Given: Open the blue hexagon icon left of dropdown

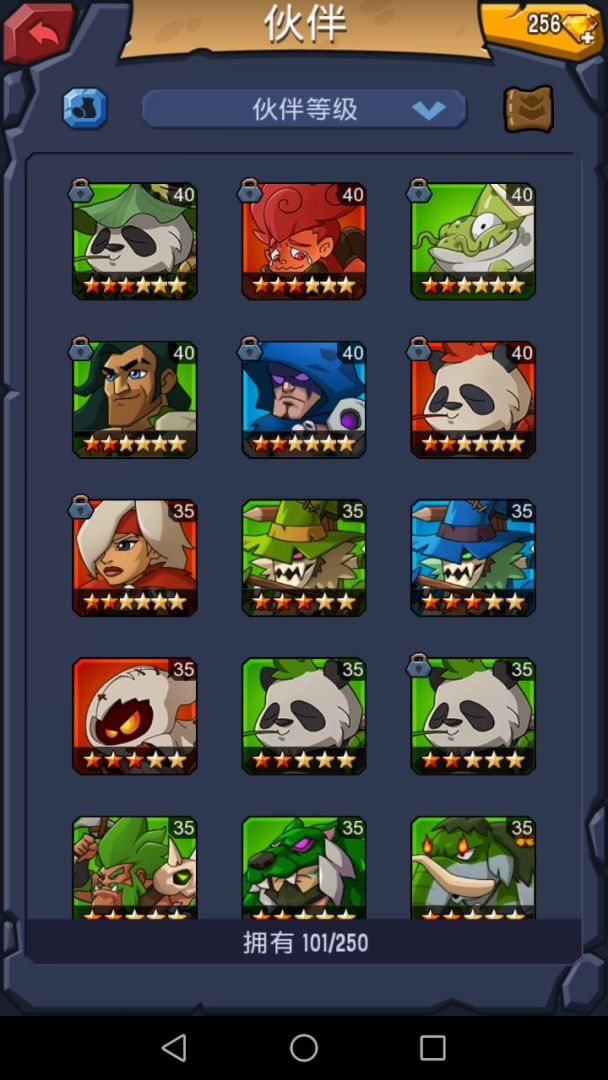Looking at the screenshot, I should pos(85,108).
